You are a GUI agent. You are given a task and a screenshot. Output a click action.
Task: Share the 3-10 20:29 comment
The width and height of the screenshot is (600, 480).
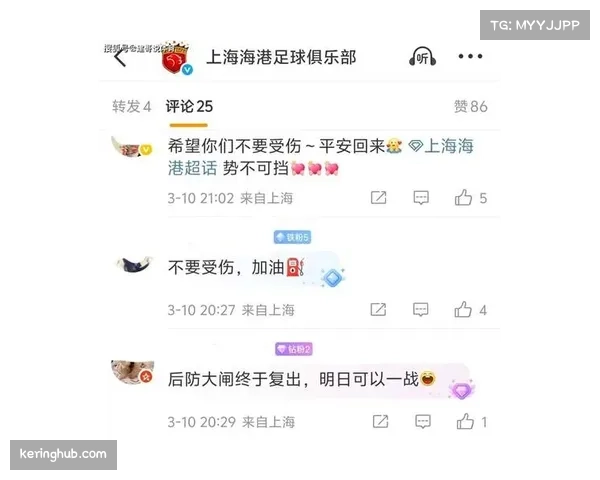coord(378,422)
